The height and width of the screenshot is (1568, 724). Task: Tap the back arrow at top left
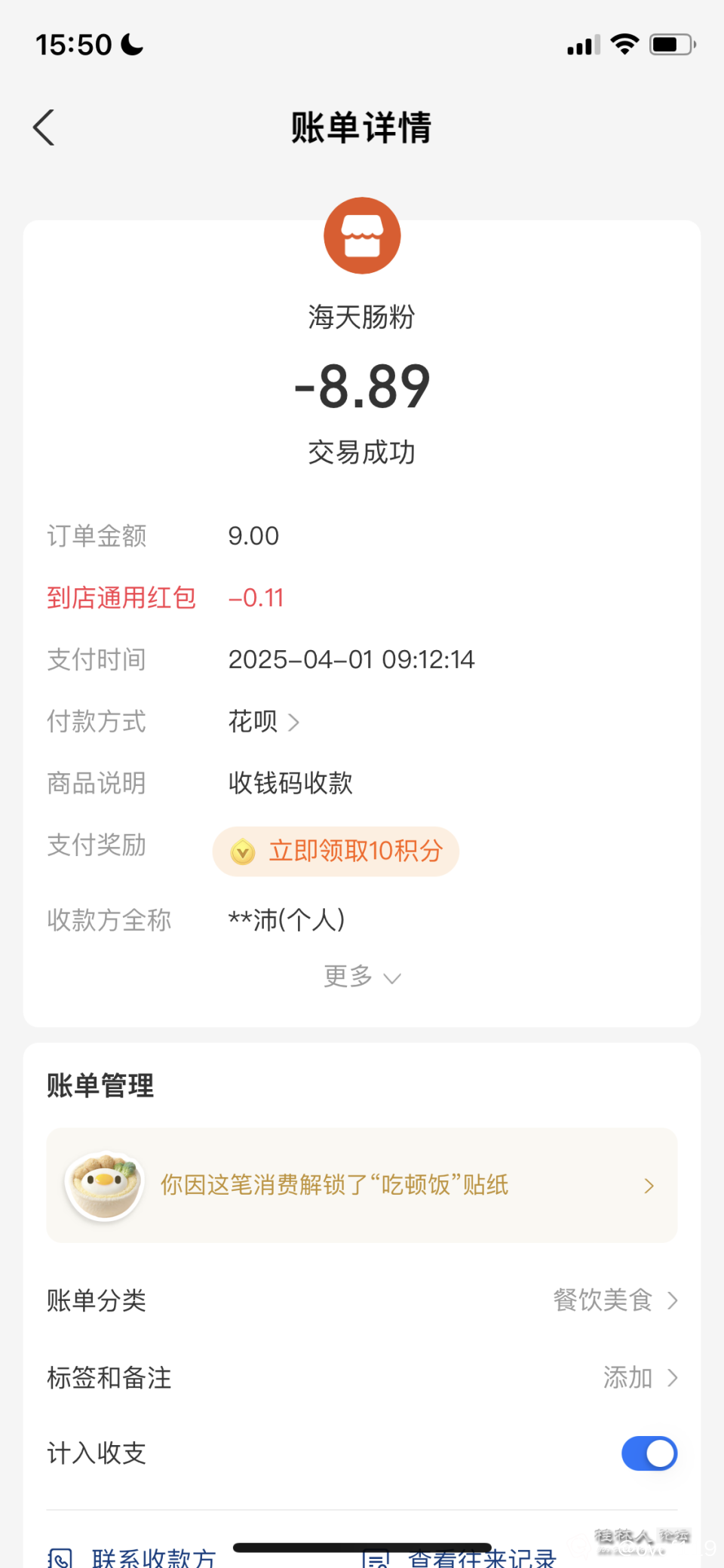pos(43,127)
